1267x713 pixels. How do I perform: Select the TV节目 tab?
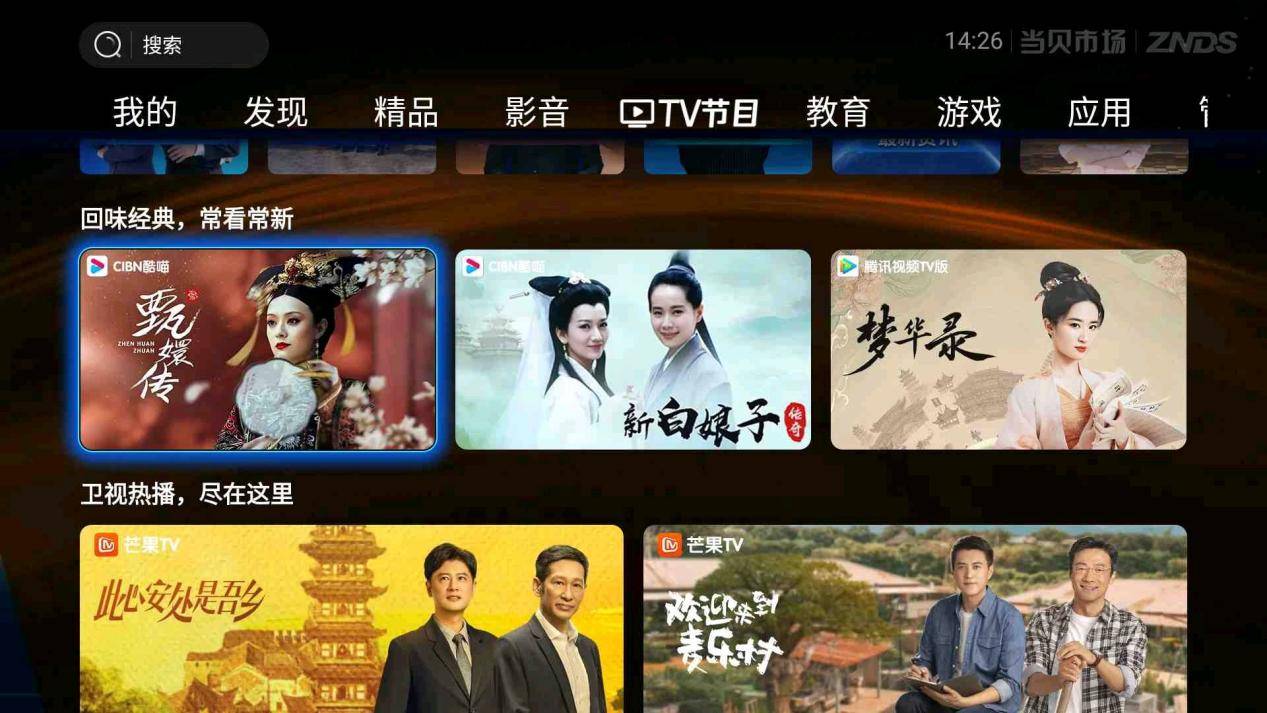pos(689,113)
